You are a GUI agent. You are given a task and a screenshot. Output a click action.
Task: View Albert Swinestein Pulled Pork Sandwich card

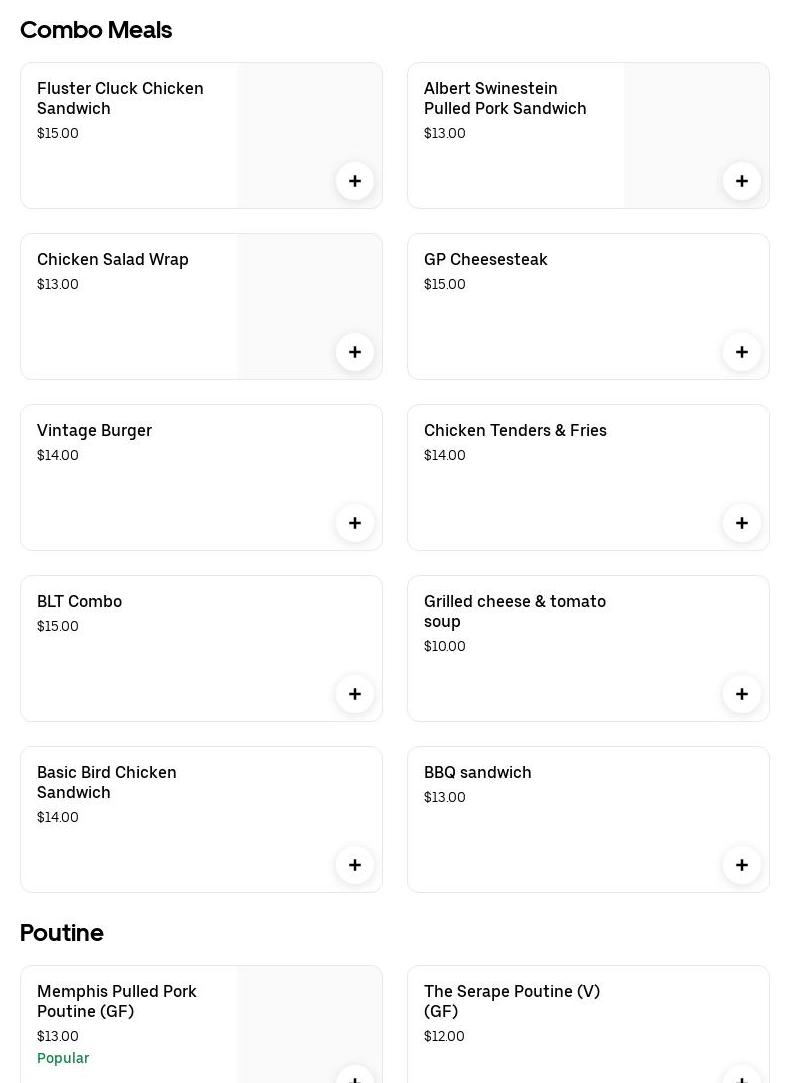click(505, 98)
